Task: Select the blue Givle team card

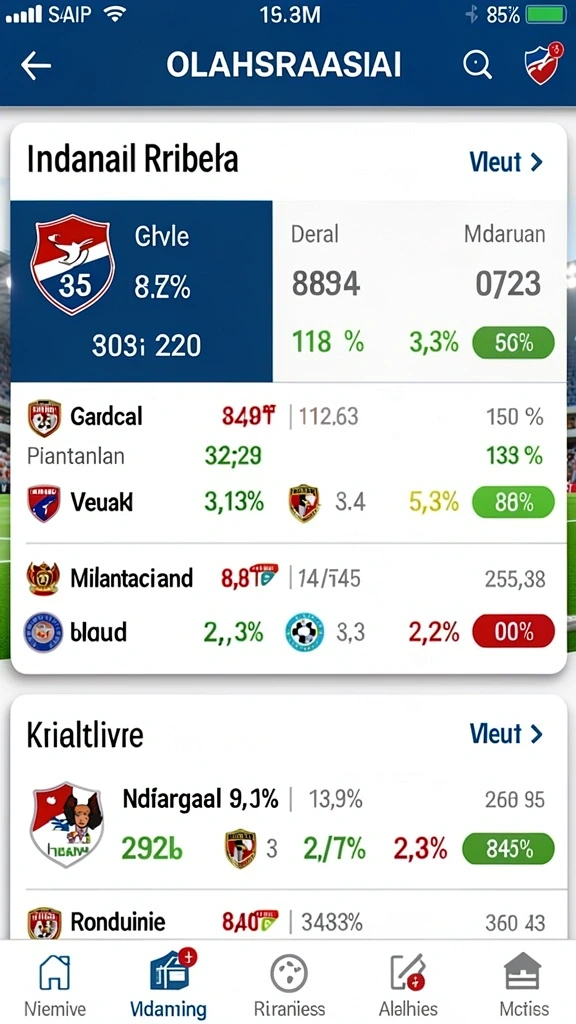Action: pos(142,291)
